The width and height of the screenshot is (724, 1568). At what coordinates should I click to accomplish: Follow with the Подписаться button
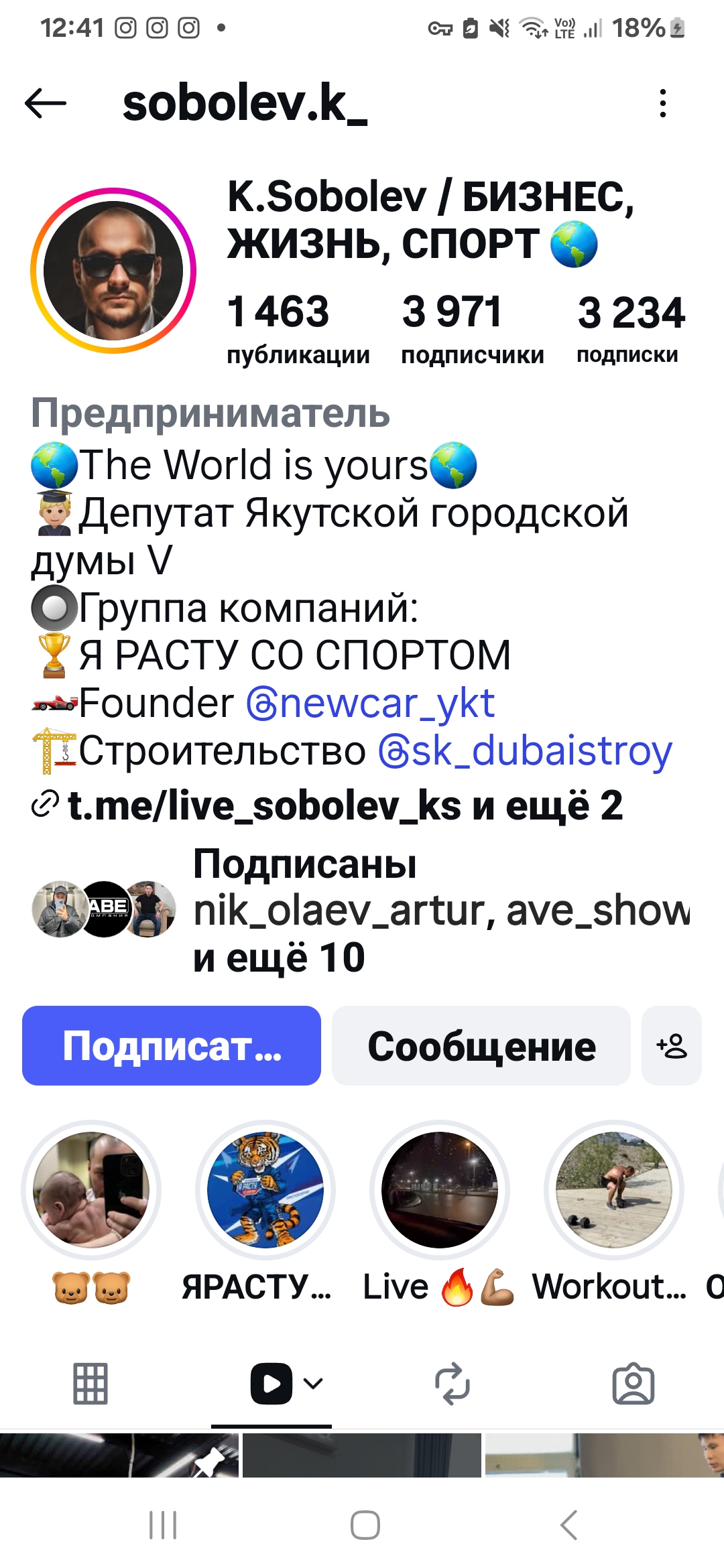pos(172,1046)
